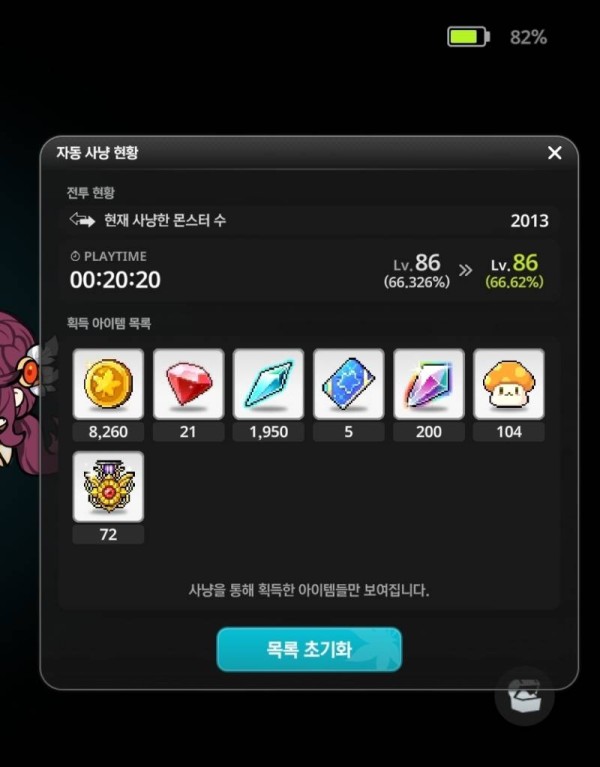This screenshot has height=767, width=600.
Task: Tap the 목록 초기화 reset button
Action: tap(309, 649)
